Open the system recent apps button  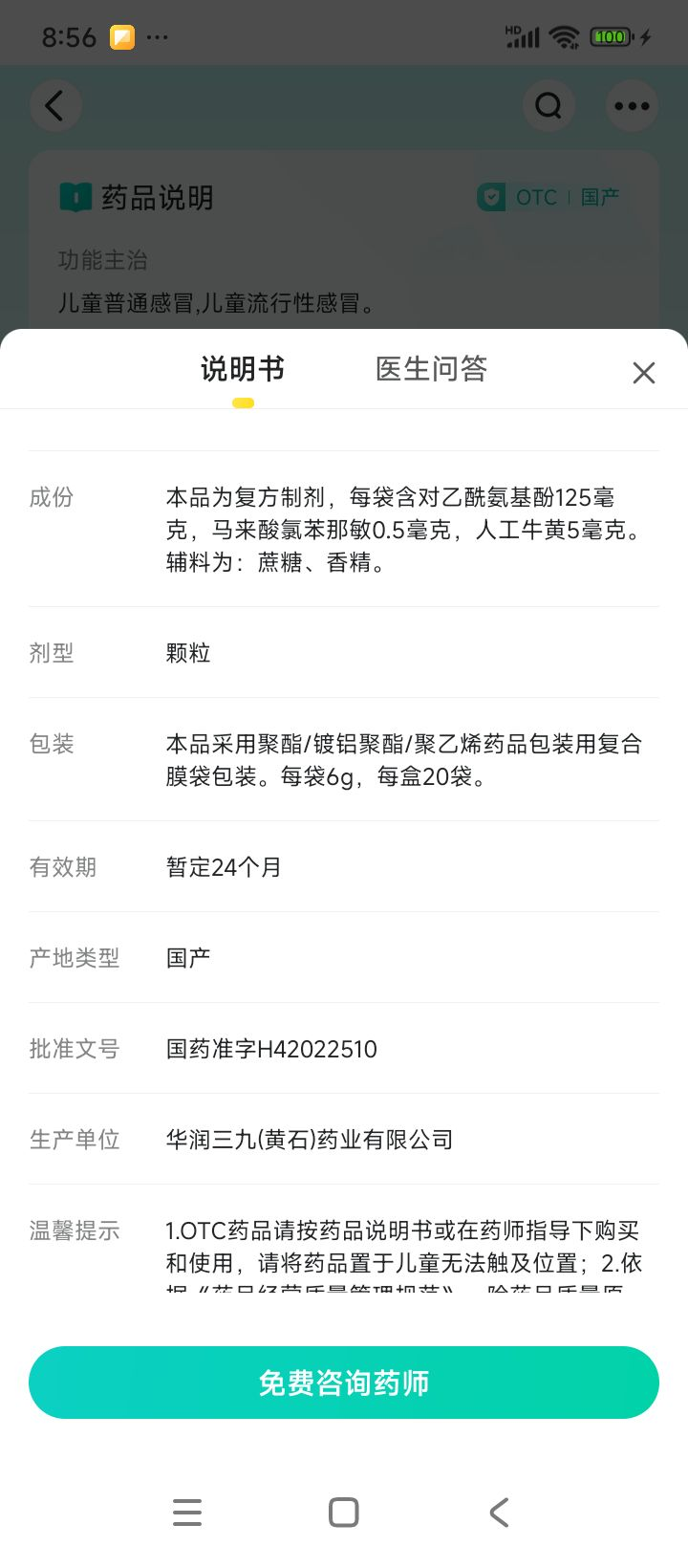187,1513
